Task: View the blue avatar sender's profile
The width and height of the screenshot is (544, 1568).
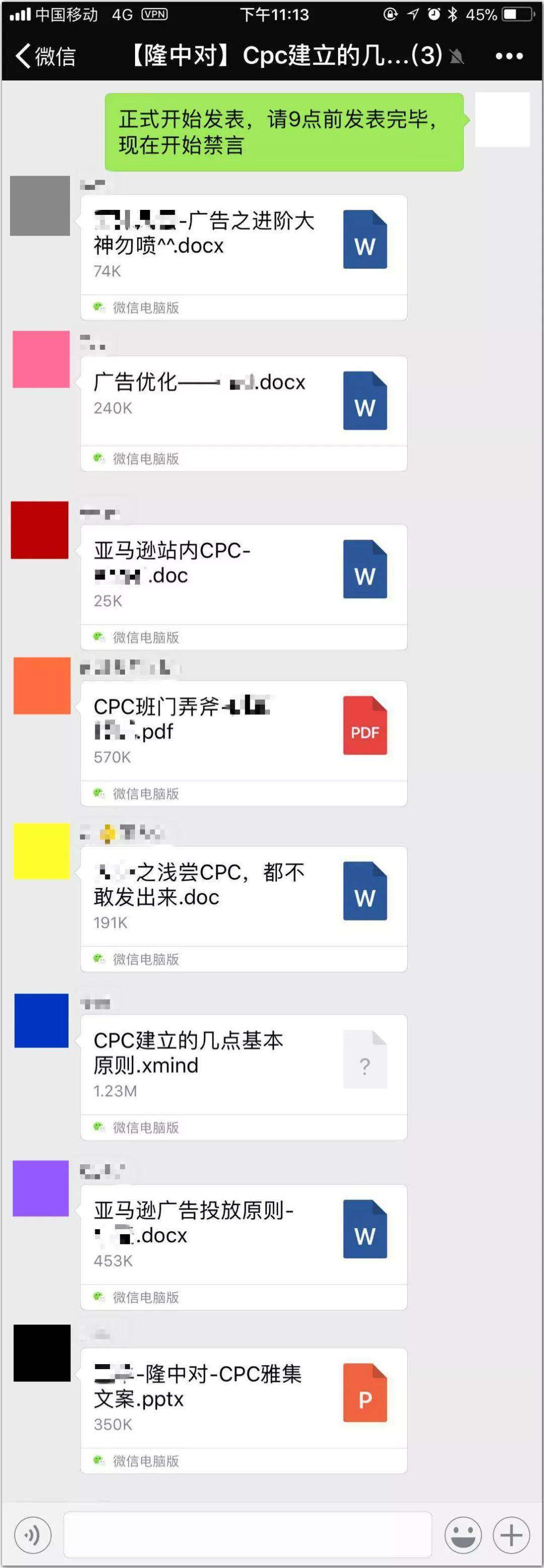Action: (41, 1021)
